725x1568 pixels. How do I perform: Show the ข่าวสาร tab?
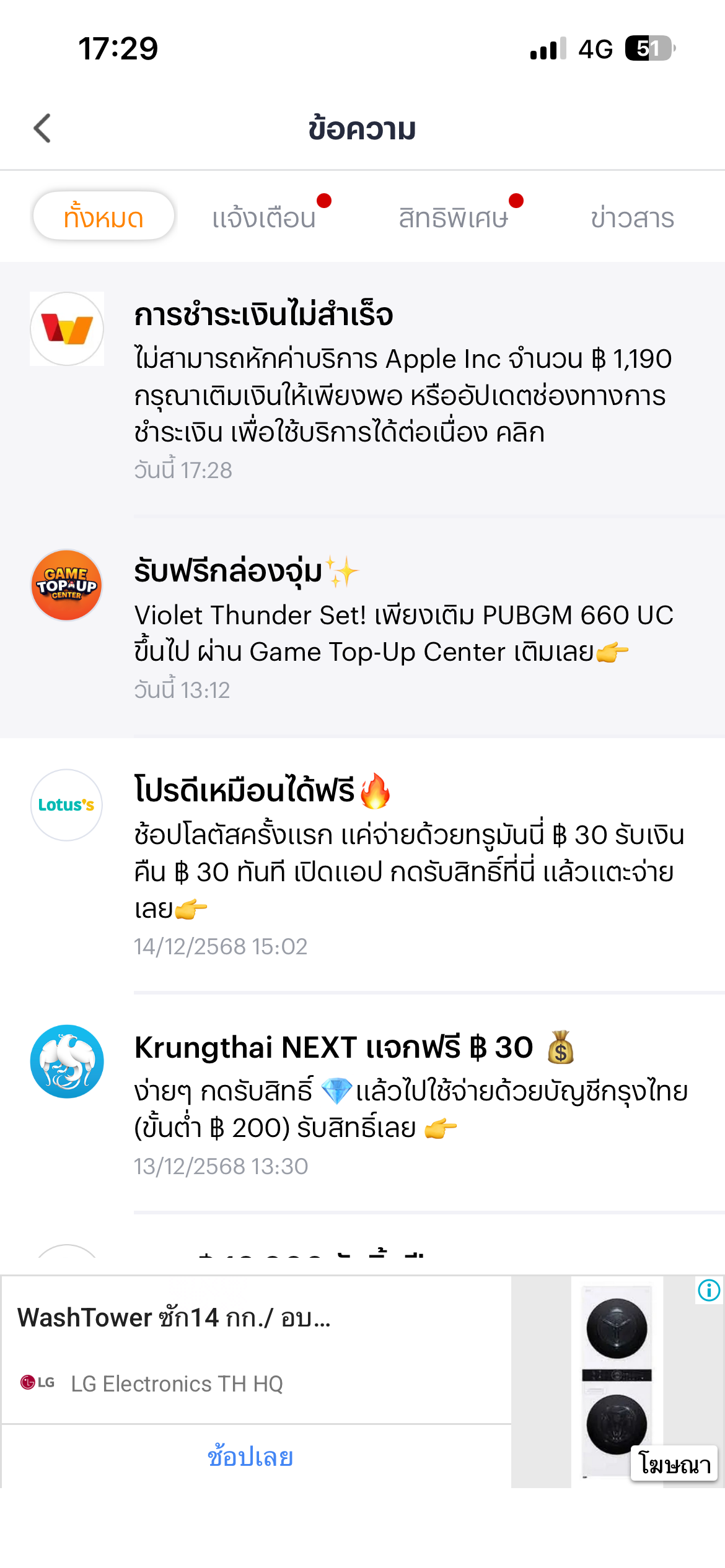tap(632, 218)
